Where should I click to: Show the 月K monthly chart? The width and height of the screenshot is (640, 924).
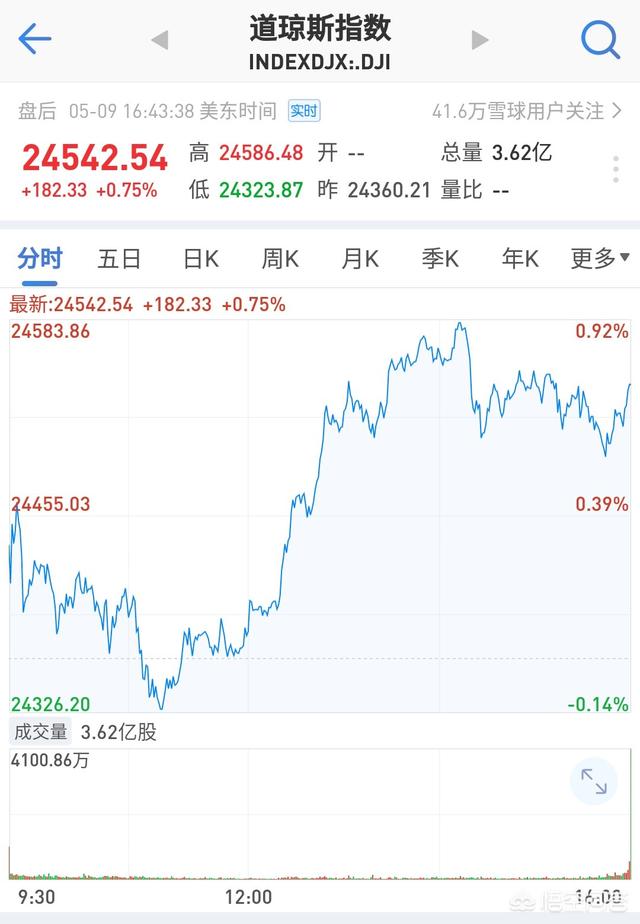(x=360, y=259)
